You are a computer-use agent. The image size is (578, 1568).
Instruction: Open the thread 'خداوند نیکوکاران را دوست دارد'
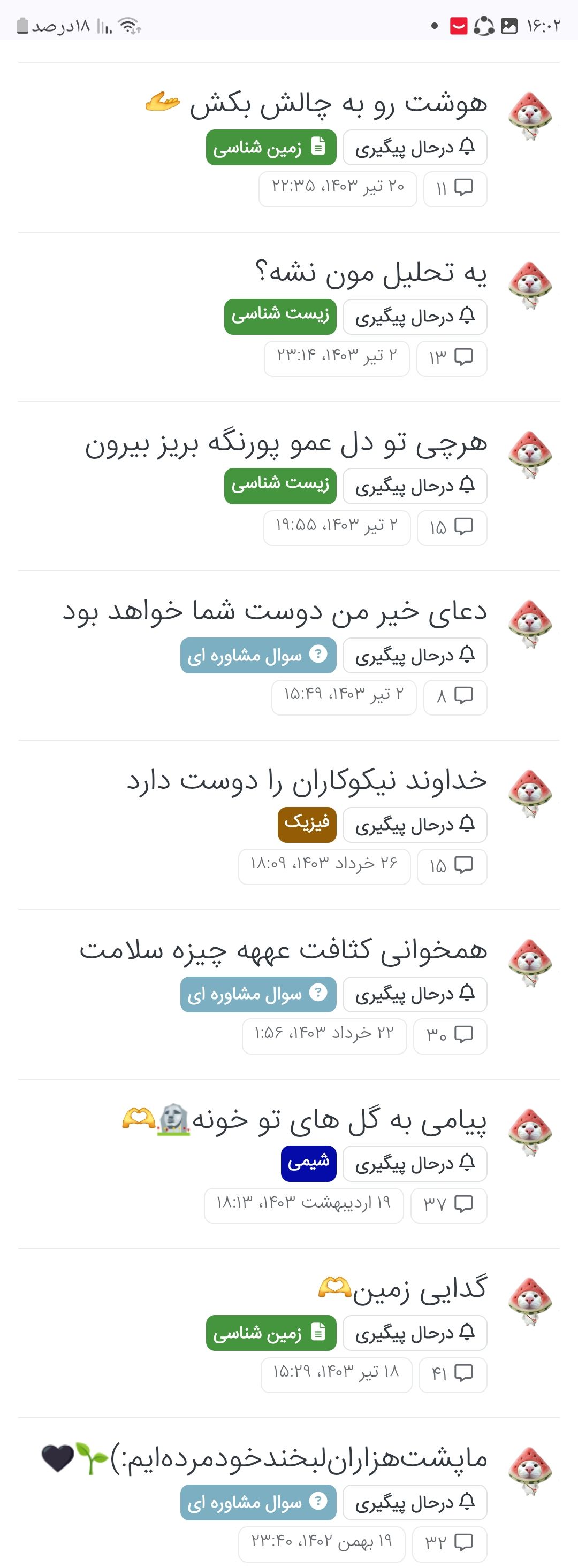[306, 781]
